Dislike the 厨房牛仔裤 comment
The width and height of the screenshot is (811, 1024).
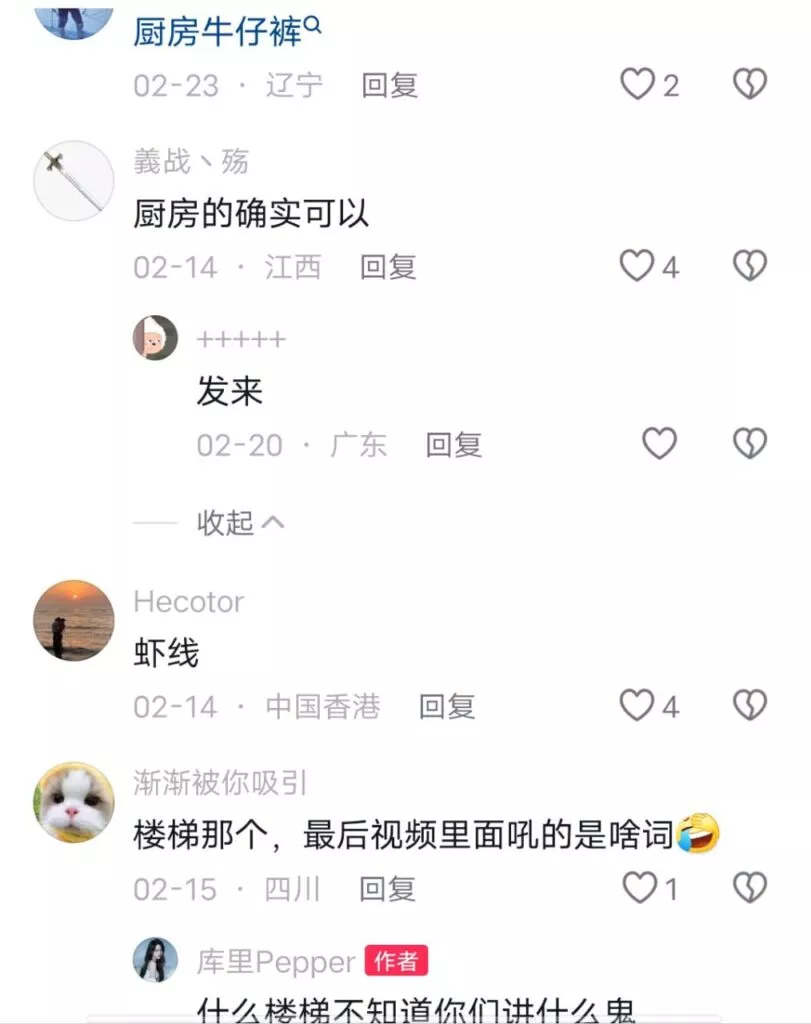(x=750, y=84)
